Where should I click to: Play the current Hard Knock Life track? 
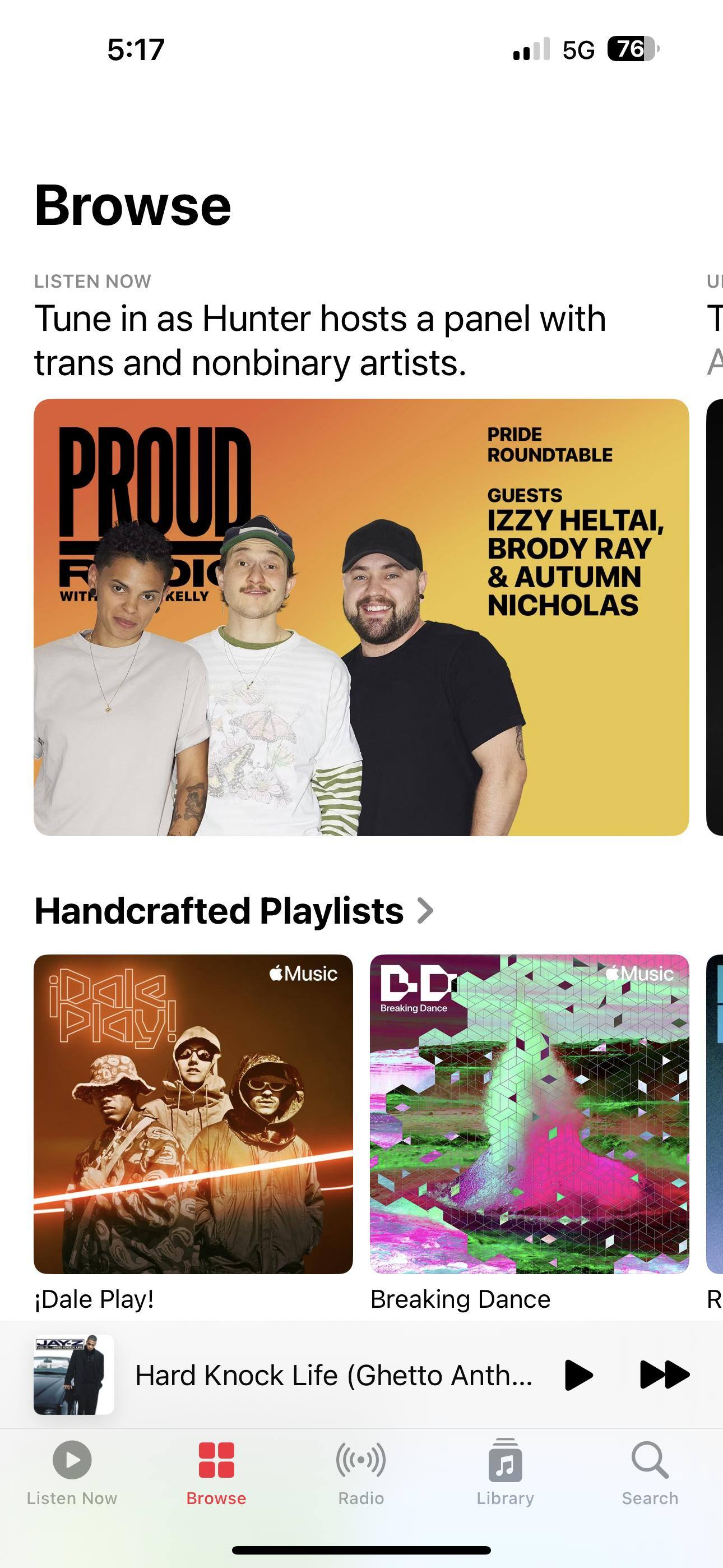coord(578,1375)
